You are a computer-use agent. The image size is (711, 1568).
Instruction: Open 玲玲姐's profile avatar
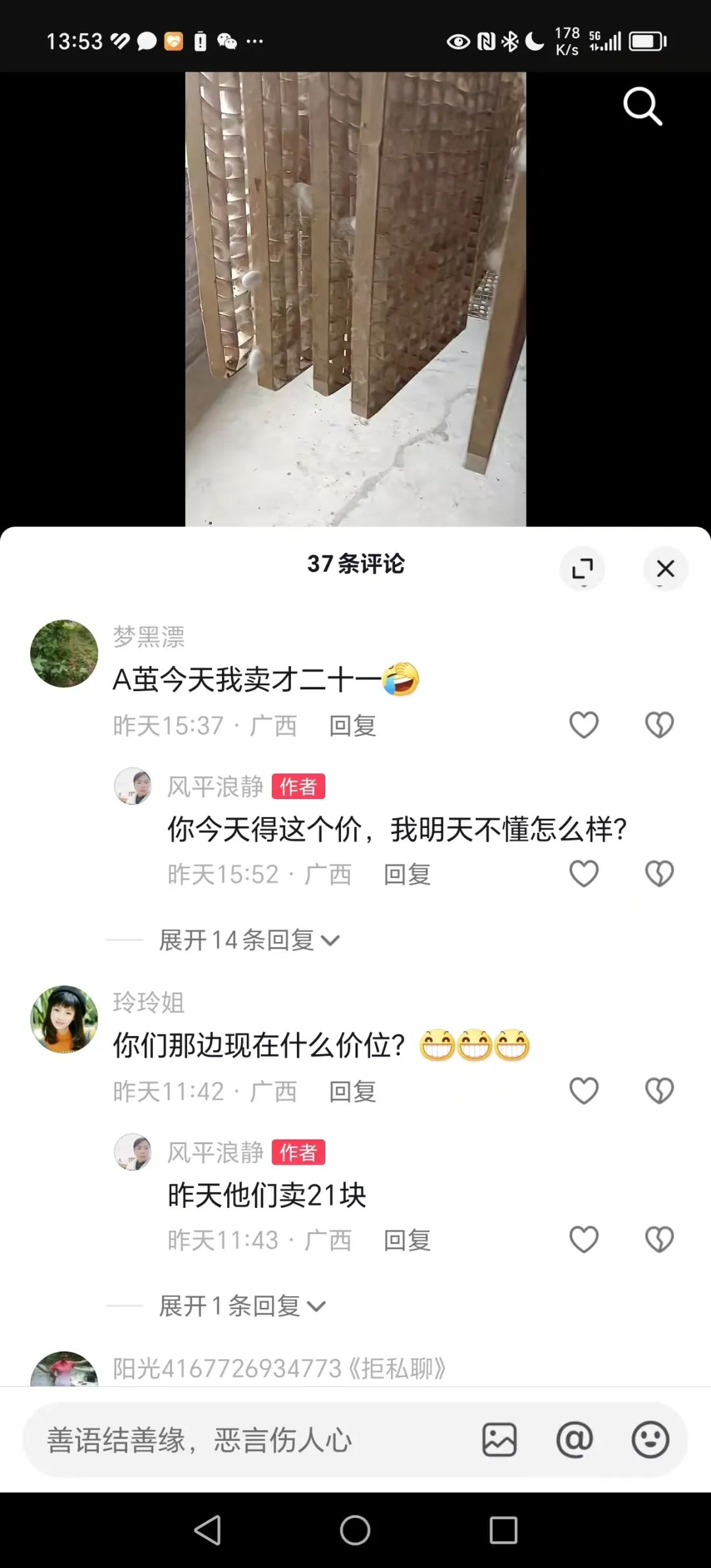tap(64, 1019)
